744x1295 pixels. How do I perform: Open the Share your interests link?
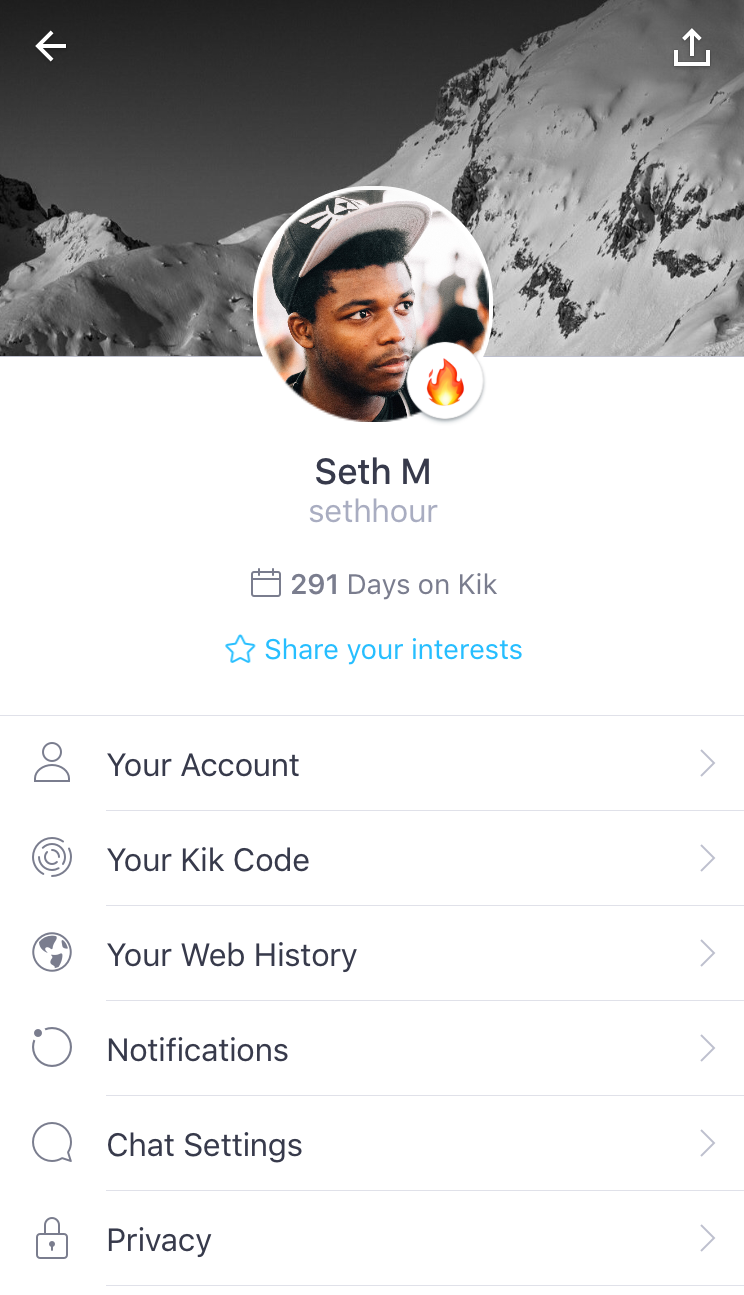373,650
